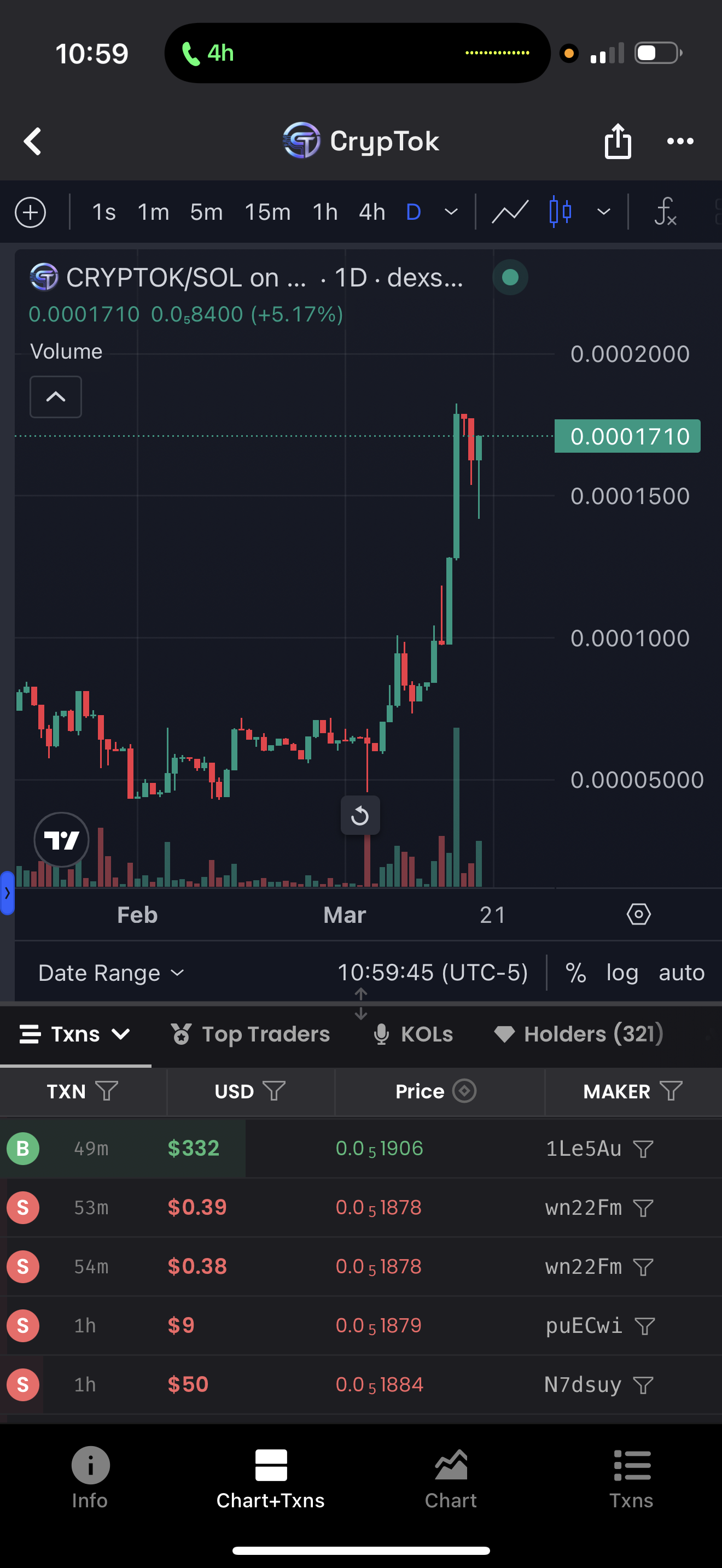The image size is (722, 1568).
Task: Open the Info bottom tab
Action: click(x=90, y=1478)
